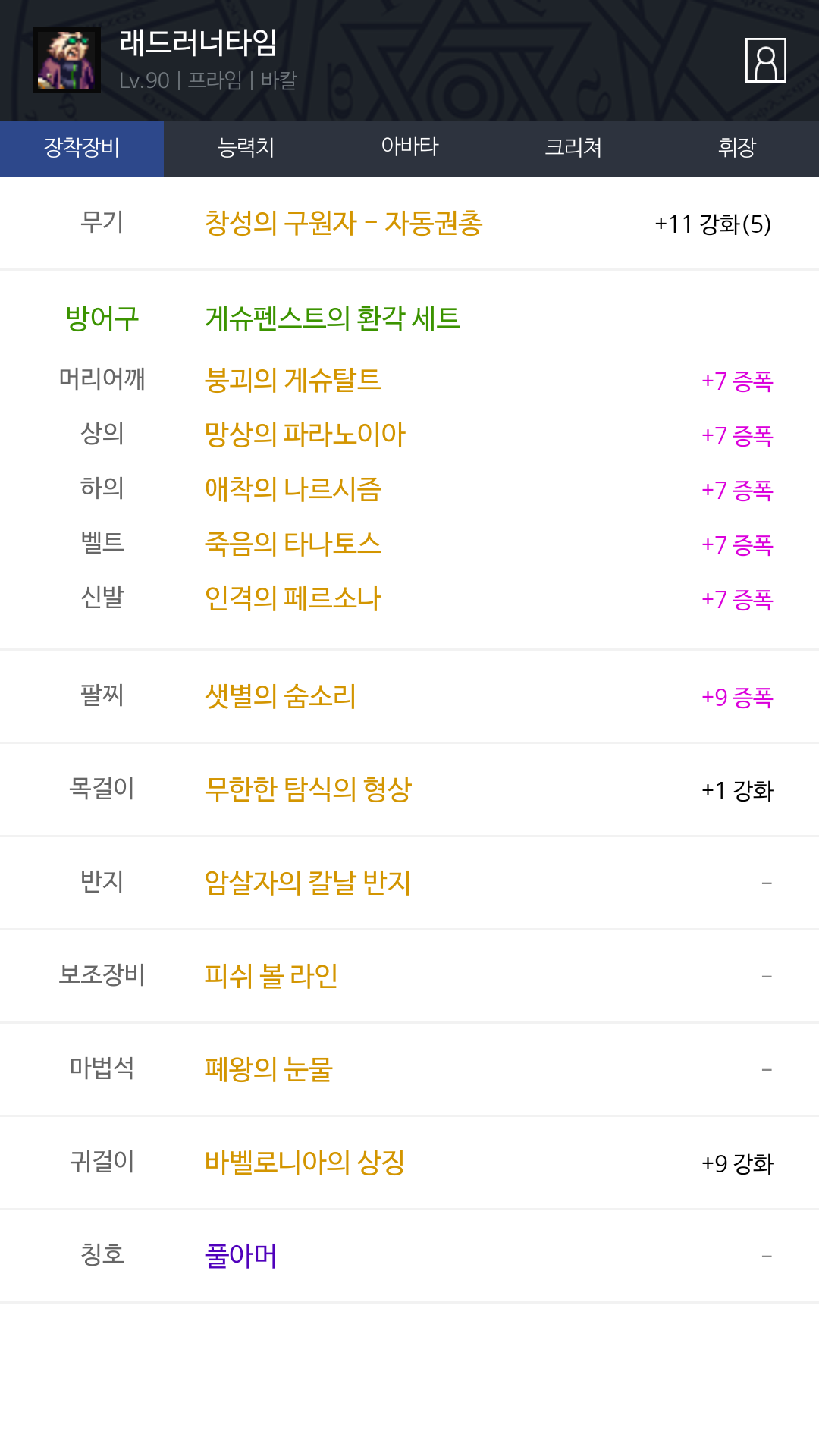Switch to the 아바타 tab
The width and height of the screenshot is (819, 1456).
(409, 148)
